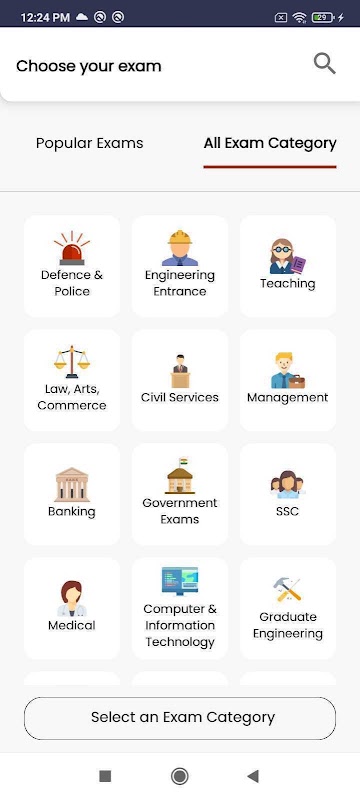Select the Teaching category card
Screen dimensions: 360x800
pos(288,266)
